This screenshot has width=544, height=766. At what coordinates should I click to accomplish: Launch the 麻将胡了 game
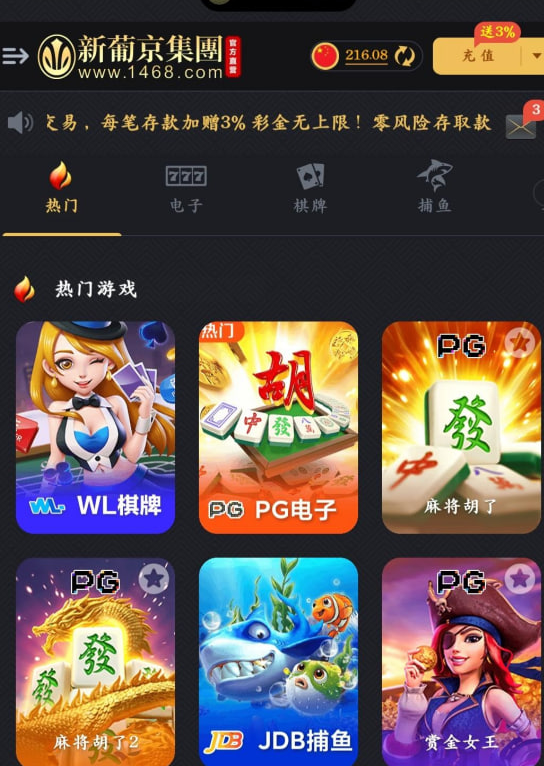(x=461, y=427)
